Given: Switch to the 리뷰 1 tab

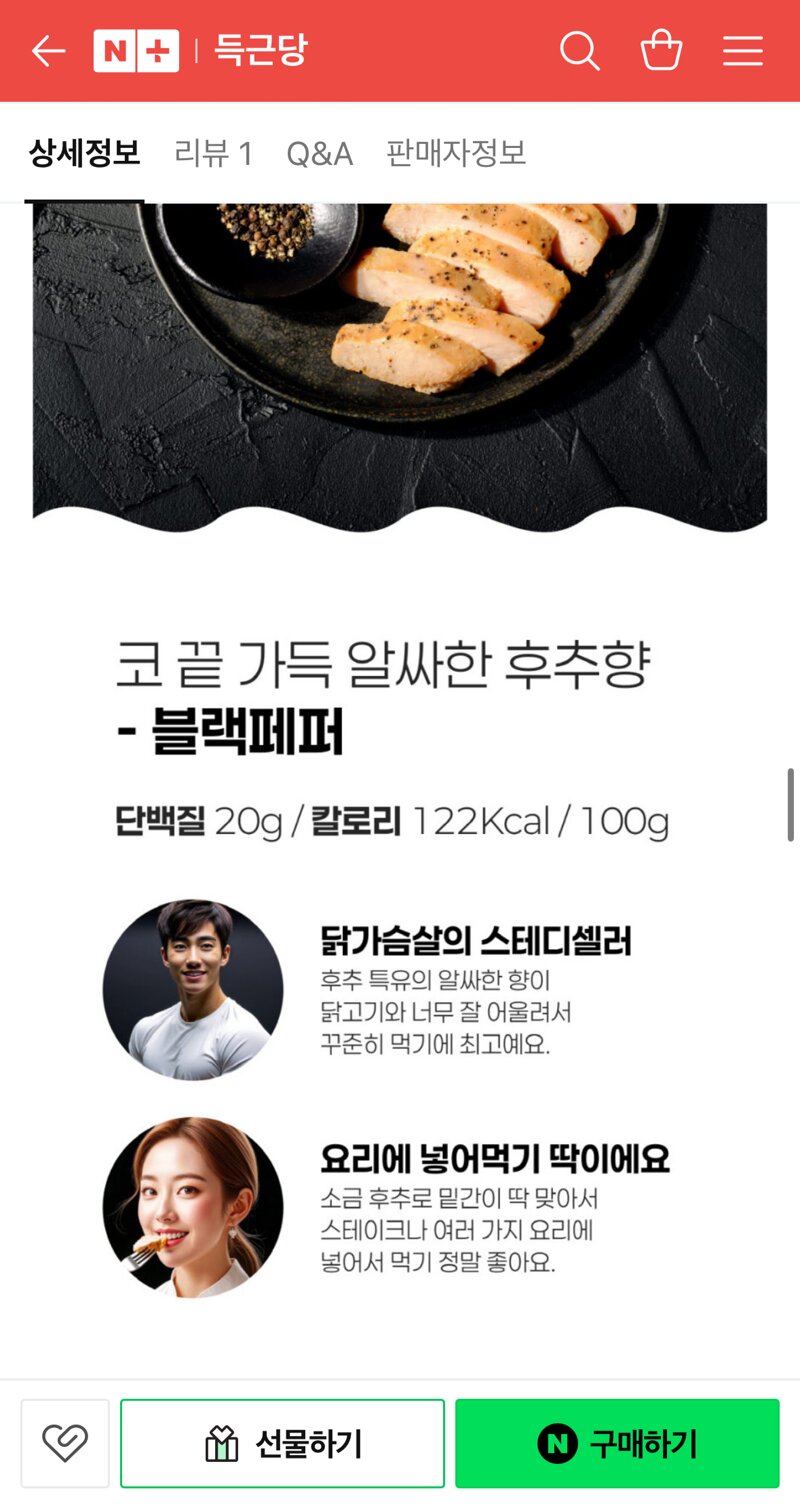Looking at the screenshot, I should 213,154.
